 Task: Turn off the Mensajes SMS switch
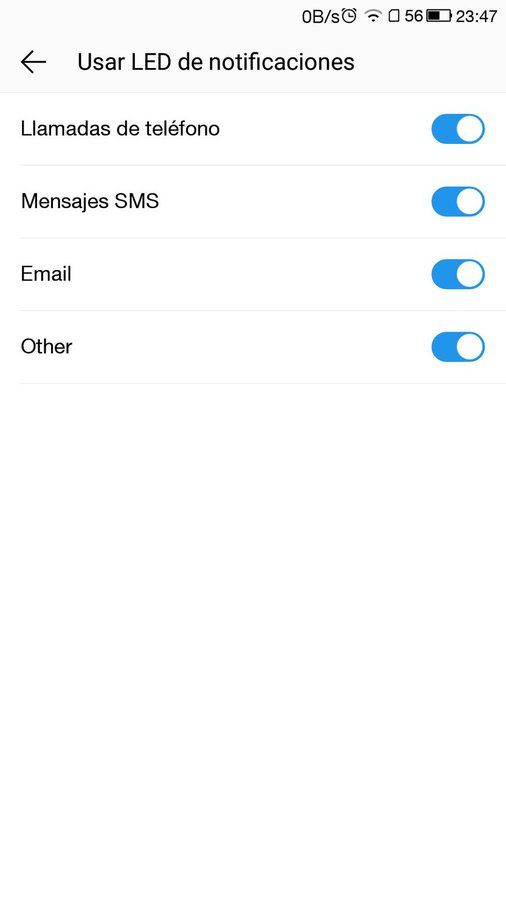[458, 201]
